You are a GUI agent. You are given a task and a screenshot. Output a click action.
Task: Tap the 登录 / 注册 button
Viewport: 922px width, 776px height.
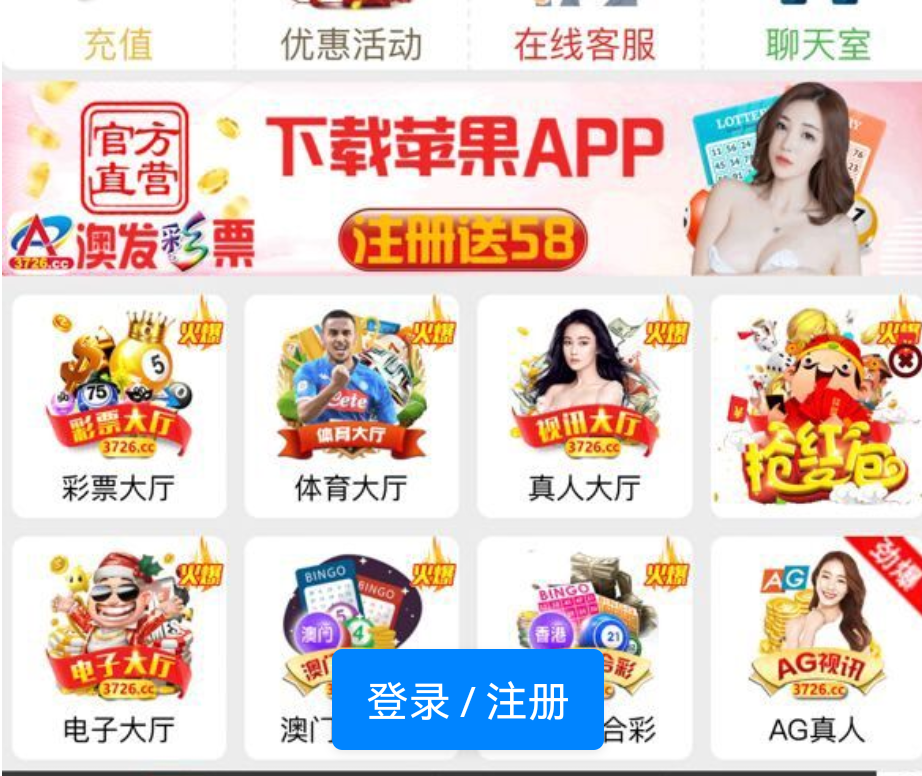point(467,700)
